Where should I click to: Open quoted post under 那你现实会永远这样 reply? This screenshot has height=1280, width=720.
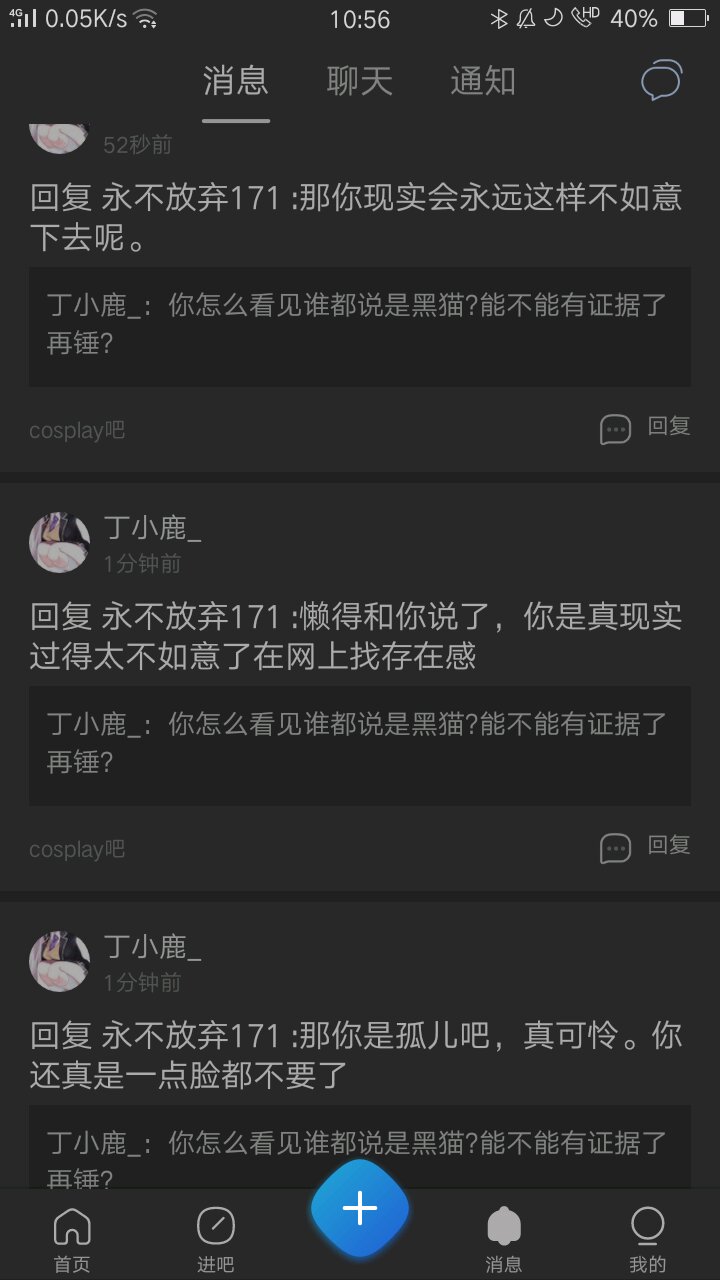coord(359,326)
